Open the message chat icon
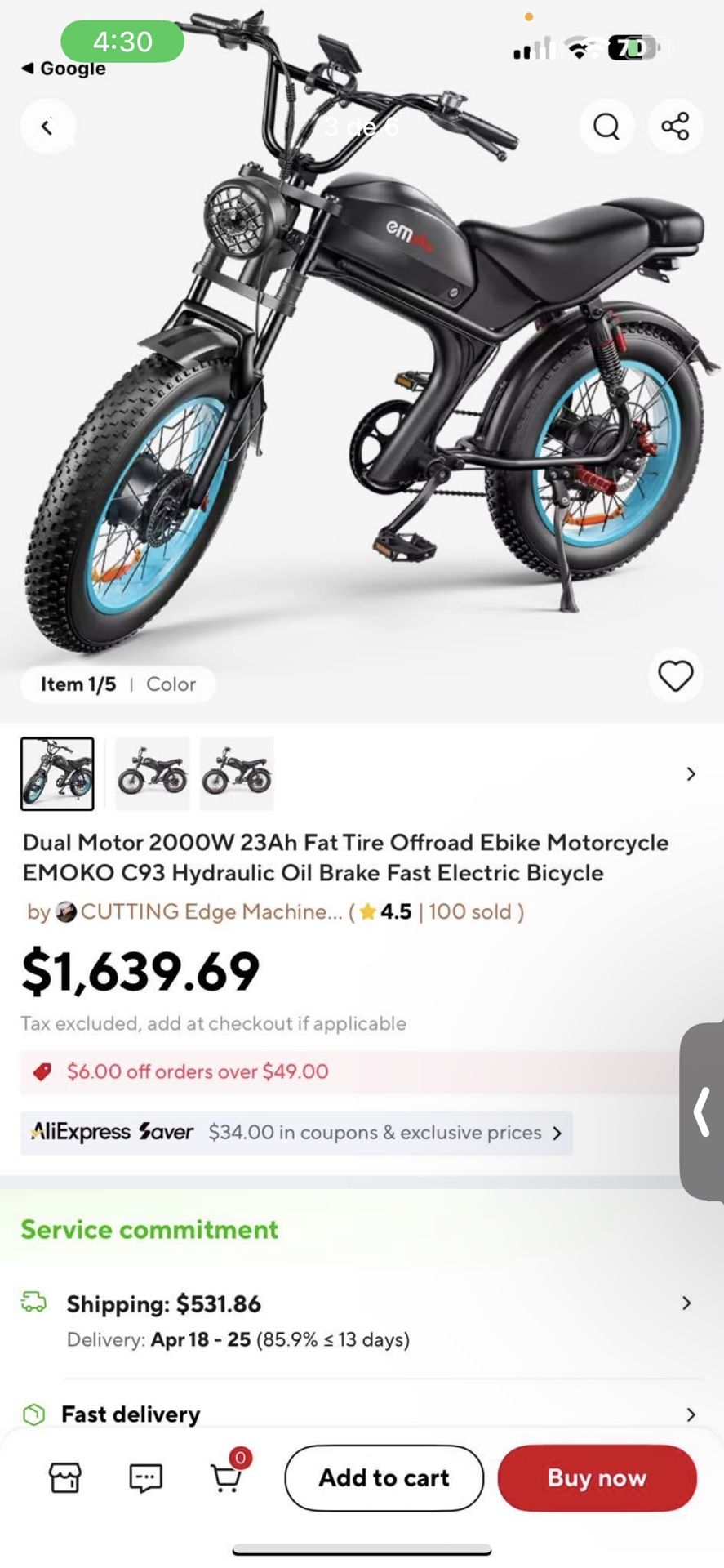Image resolution: width=724 pixels, height=1568 pixels. pyautogui.click(x=145, y=1477)
